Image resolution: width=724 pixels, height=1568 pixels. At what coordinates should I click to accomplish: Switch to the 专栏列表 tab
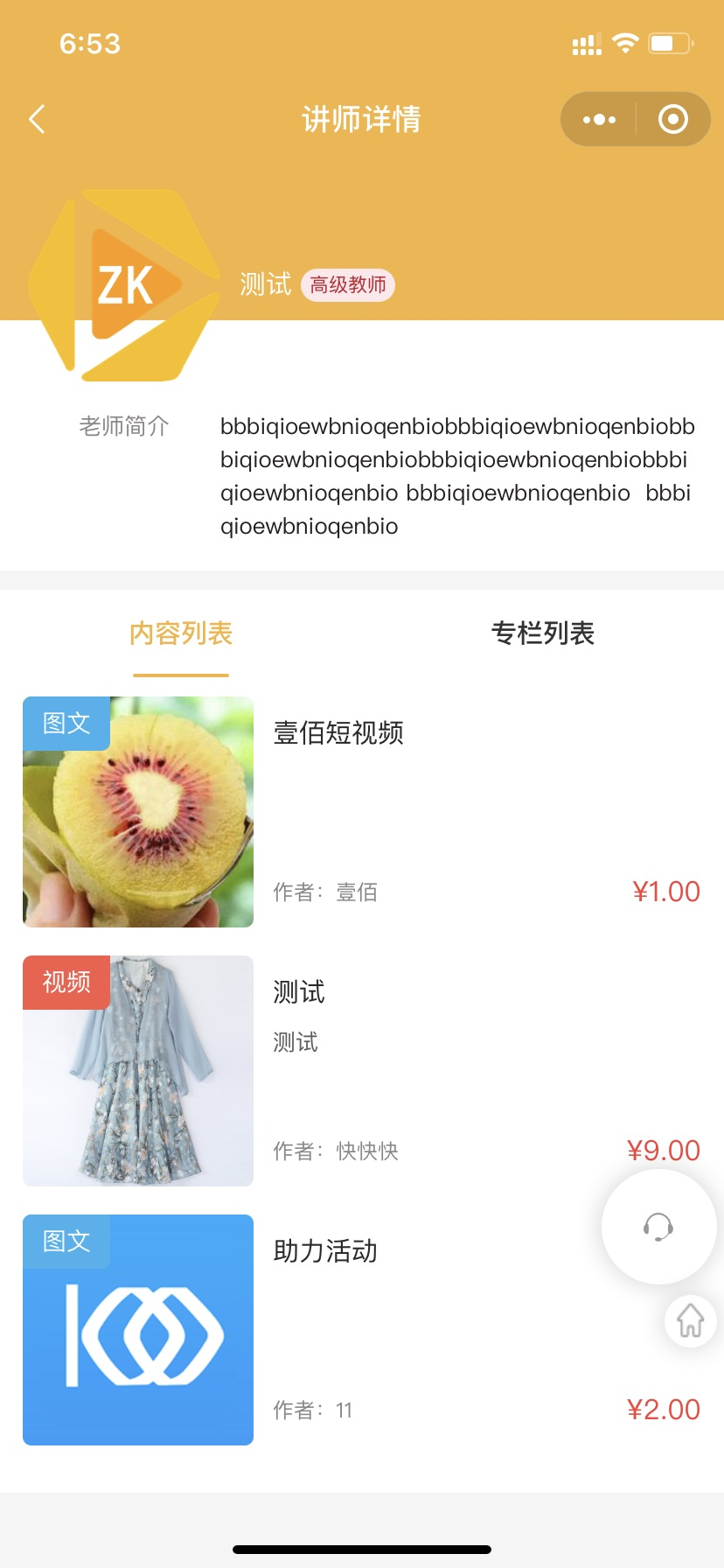click(x=542, y=633)
